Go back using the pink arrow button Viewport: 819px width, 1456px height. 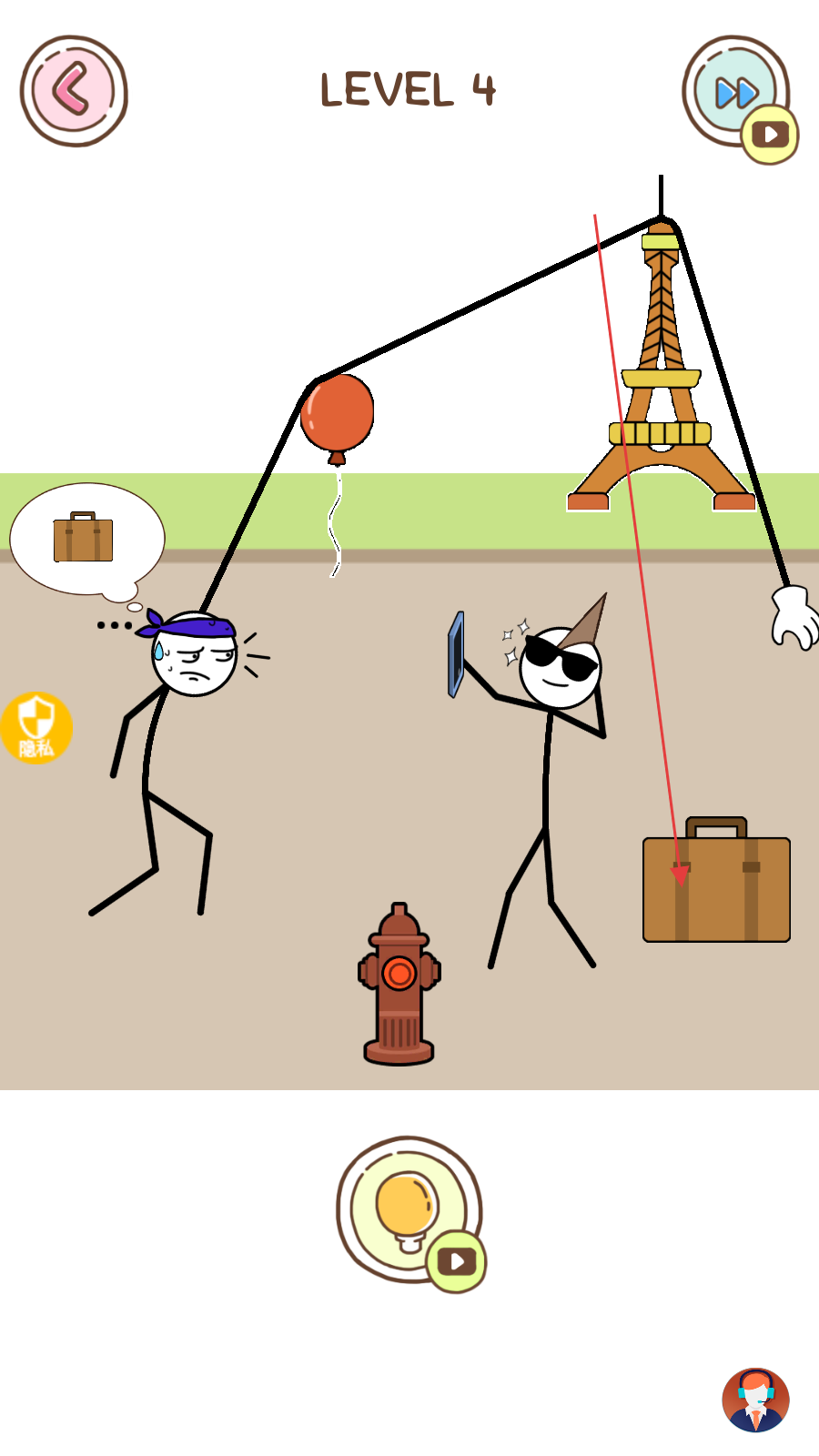(74, 91)
